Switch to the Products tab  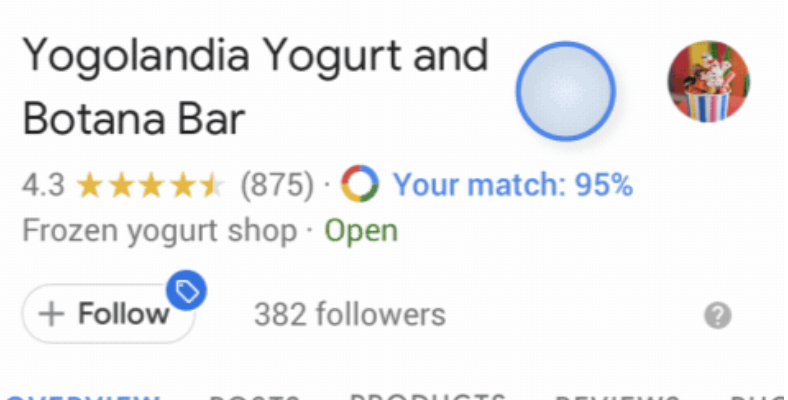point(426,395)
